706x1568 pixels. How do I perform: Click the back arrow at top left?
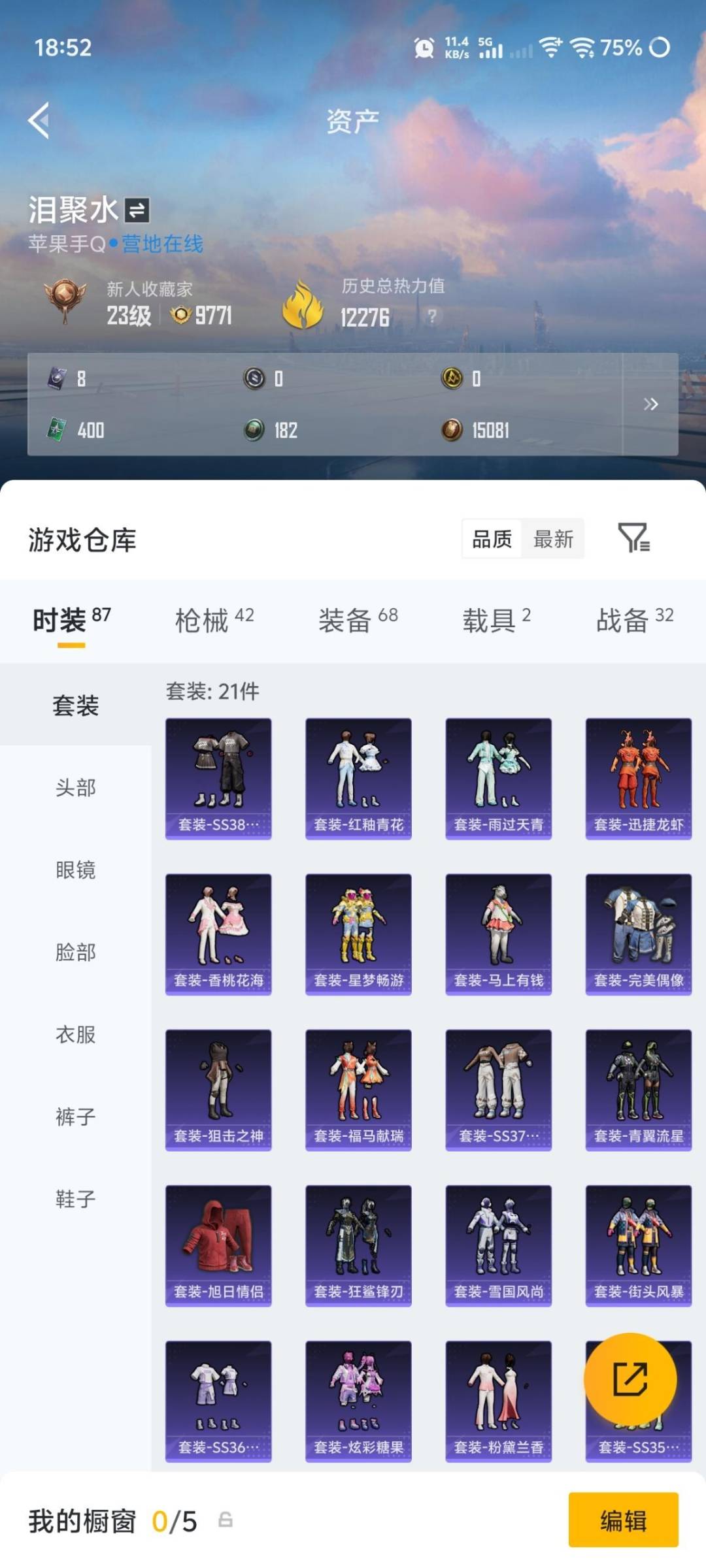tap(37, 121)
